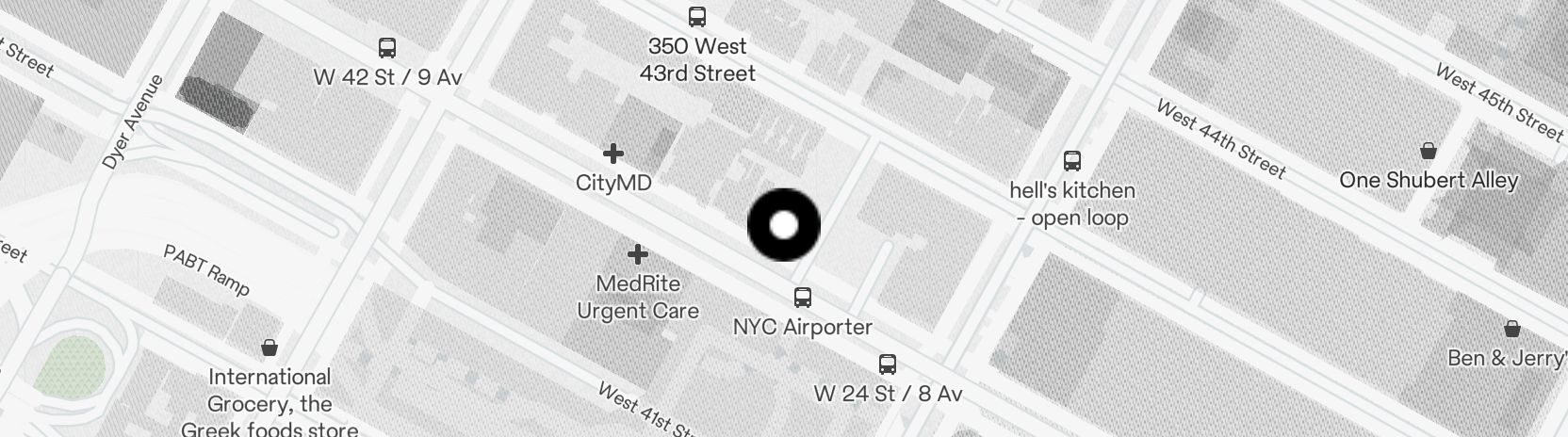Select the MedRite Urgent Care marker
The image size is (1568, 437).
tap(638, 254)
